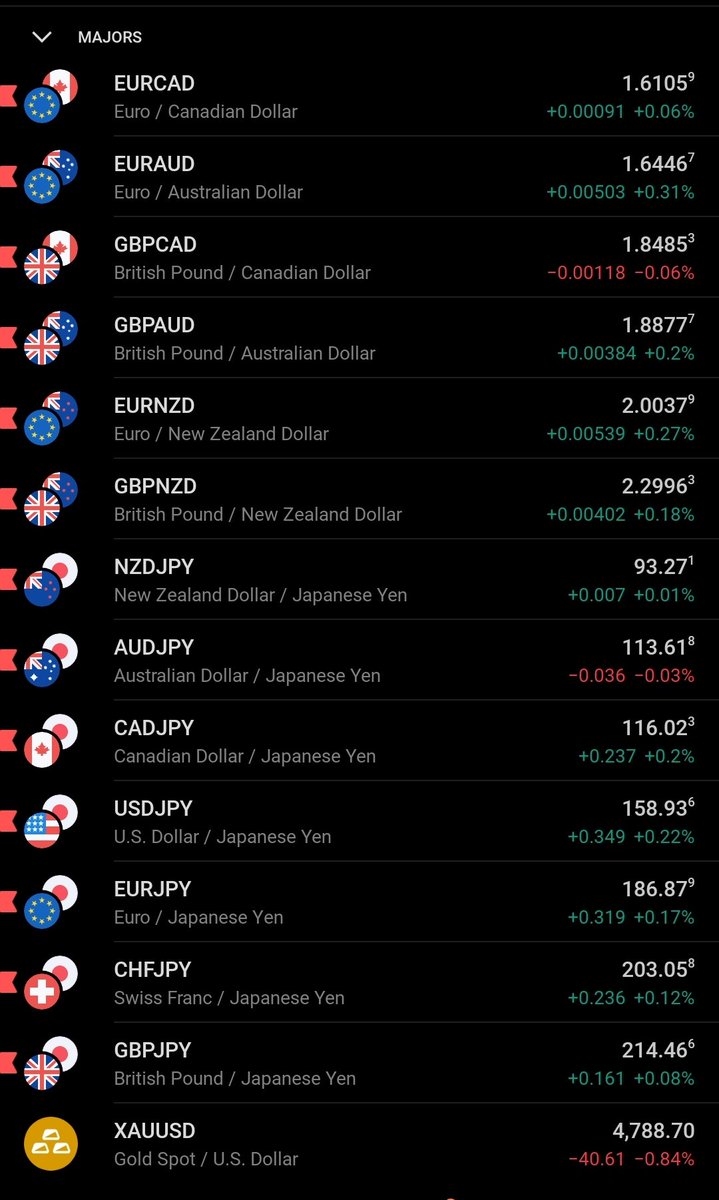Select NZDJPY in the list
The width and height of the screenshot is (719, 1200).
coord(360,579)
